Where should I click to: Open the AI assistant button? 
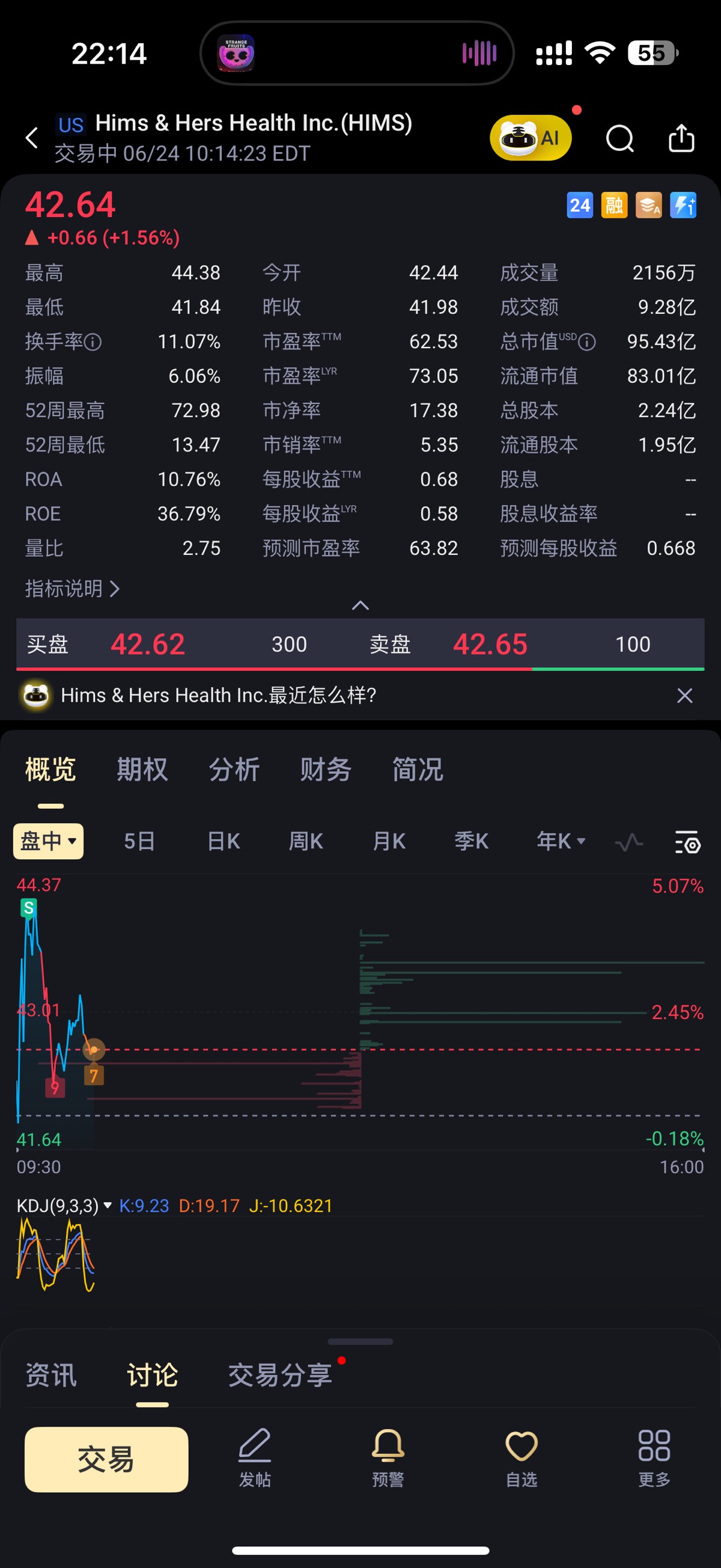tap(531, 138)
